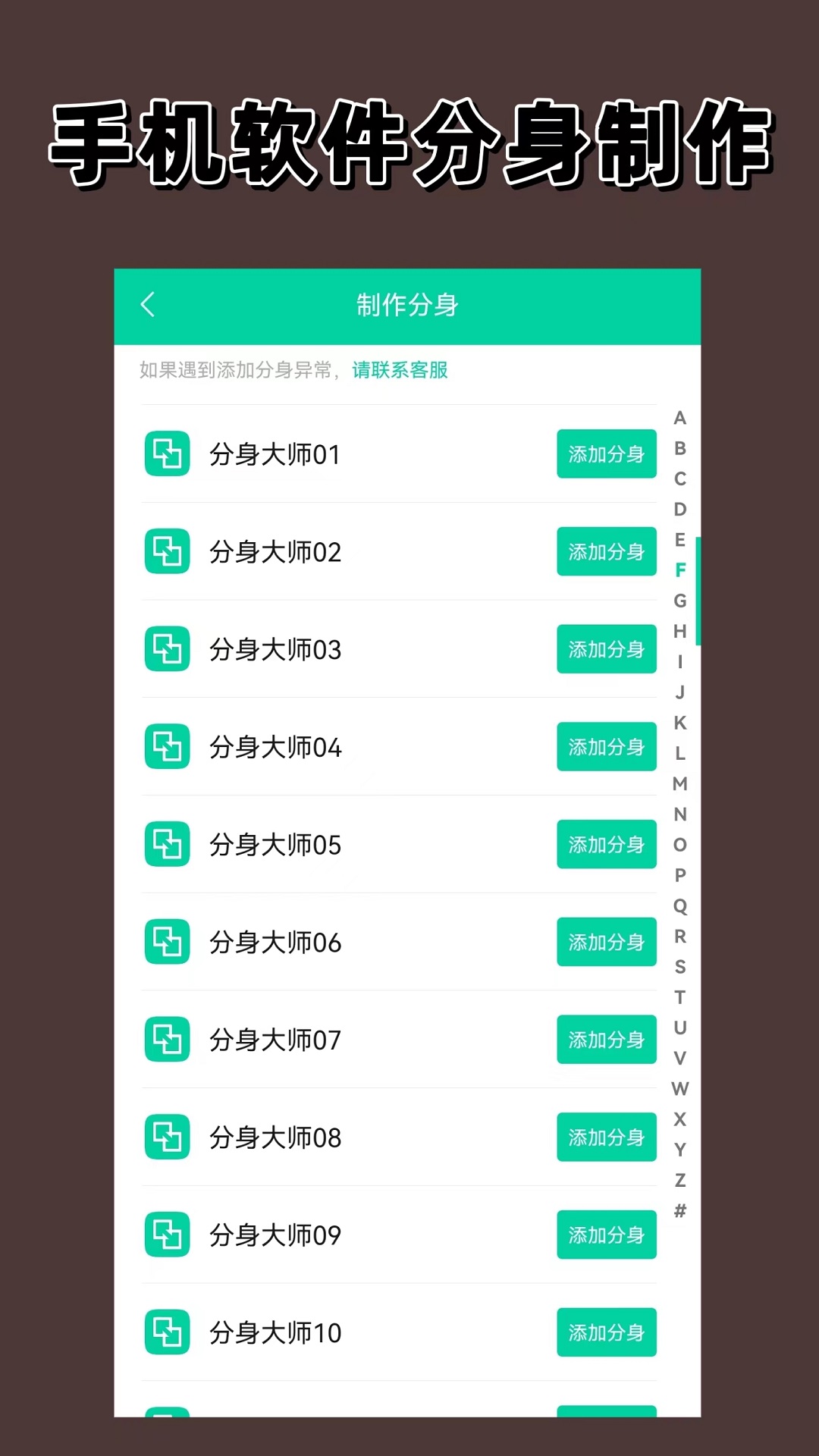Click the 分身大师09 app icon
Screen dimensions: 819x1456
(x=167, y=1235)
